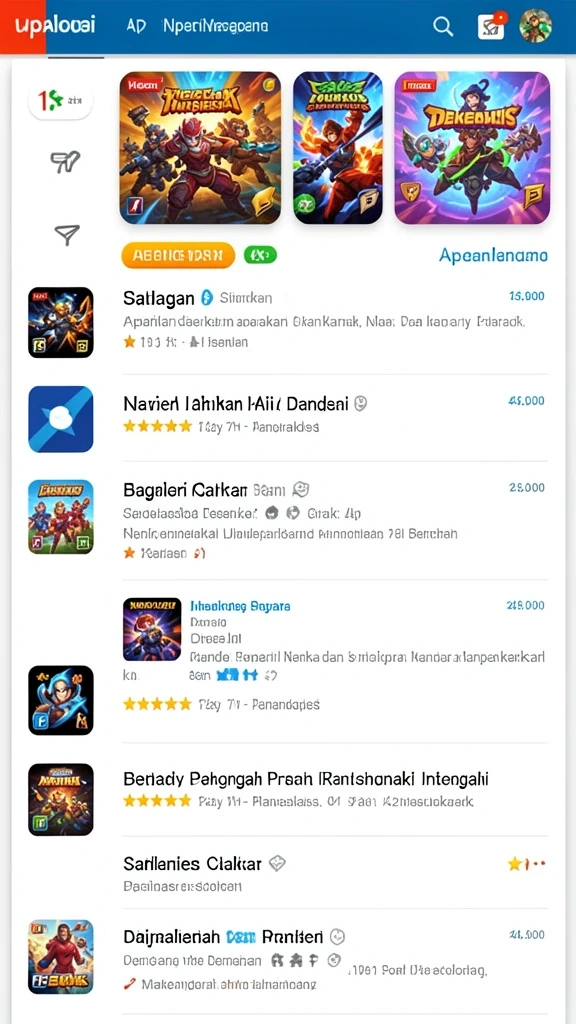Image resolution: width=576 pixels, height=1024 pixels.
Task: Open the Bagaleri Catkan listing
Action: click(288, 517)
